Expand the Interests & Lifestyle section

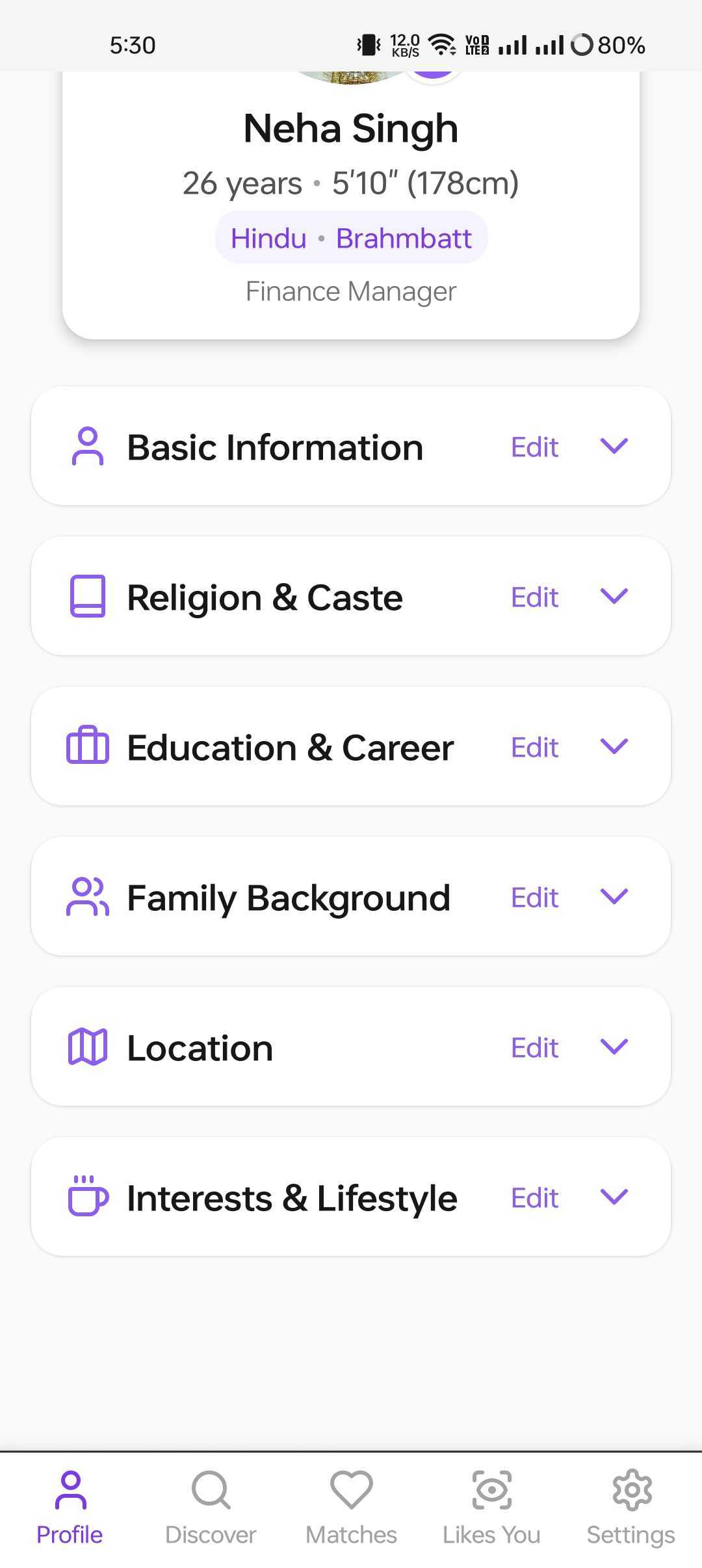point(614,1197)
